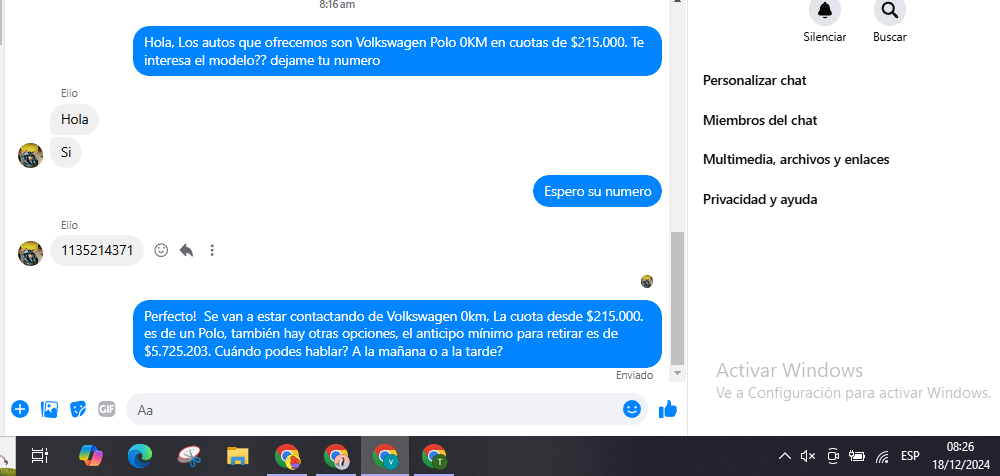Viewport: 1000px width, 476px height.
Task: Open File Explorer from the taskbar
Action: [x=237, y=456]
